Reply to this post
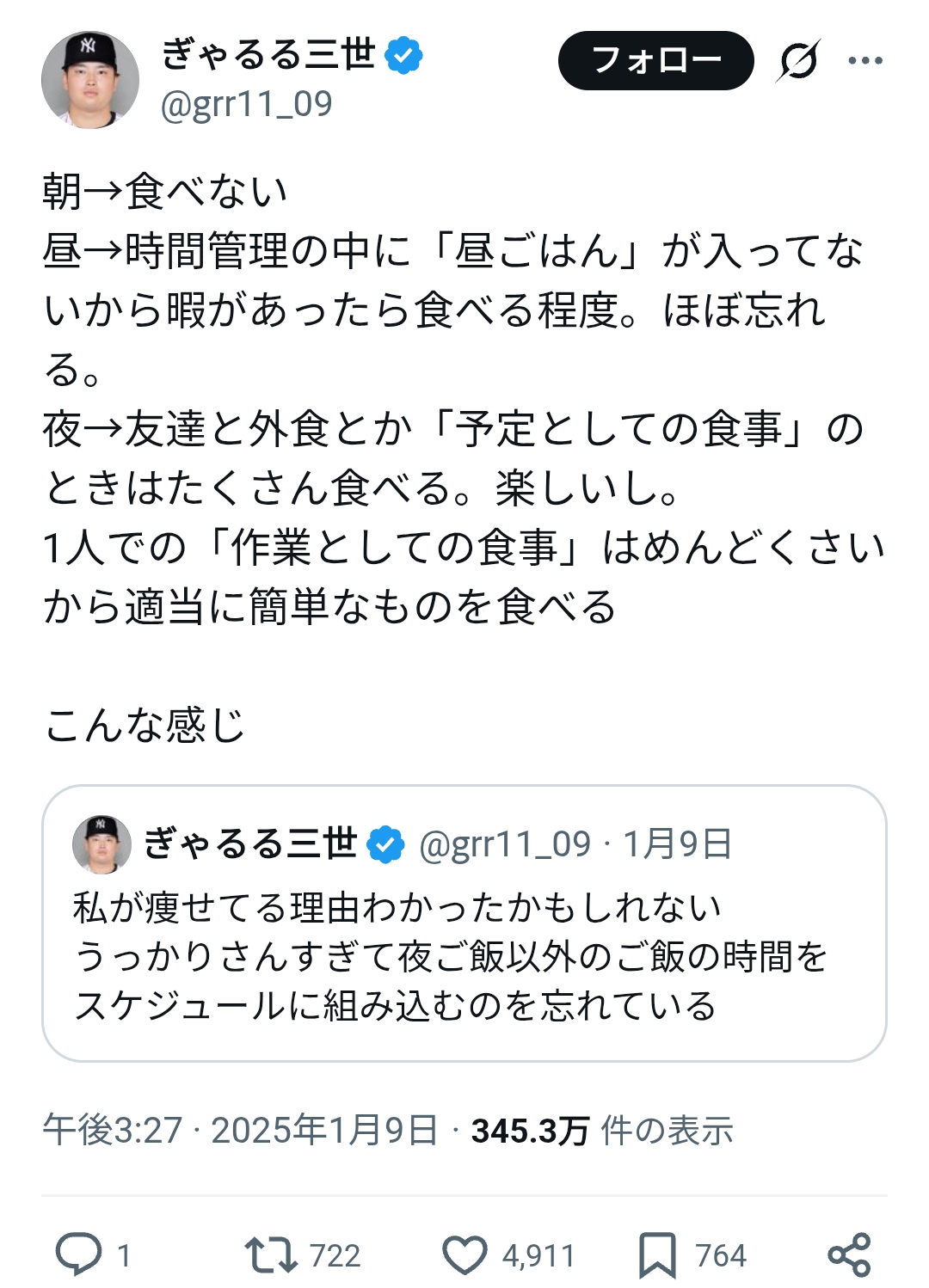This screenshot has width=929, height=1288. (x=79, y=1254)
